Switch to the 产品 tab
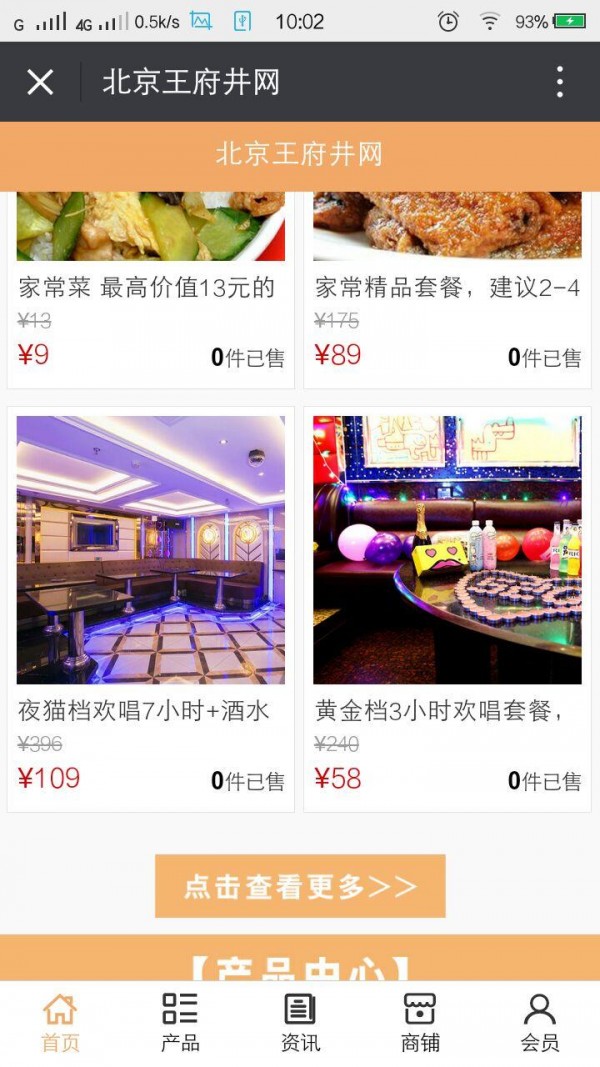600x1067 pixels. click(180, 1022)
